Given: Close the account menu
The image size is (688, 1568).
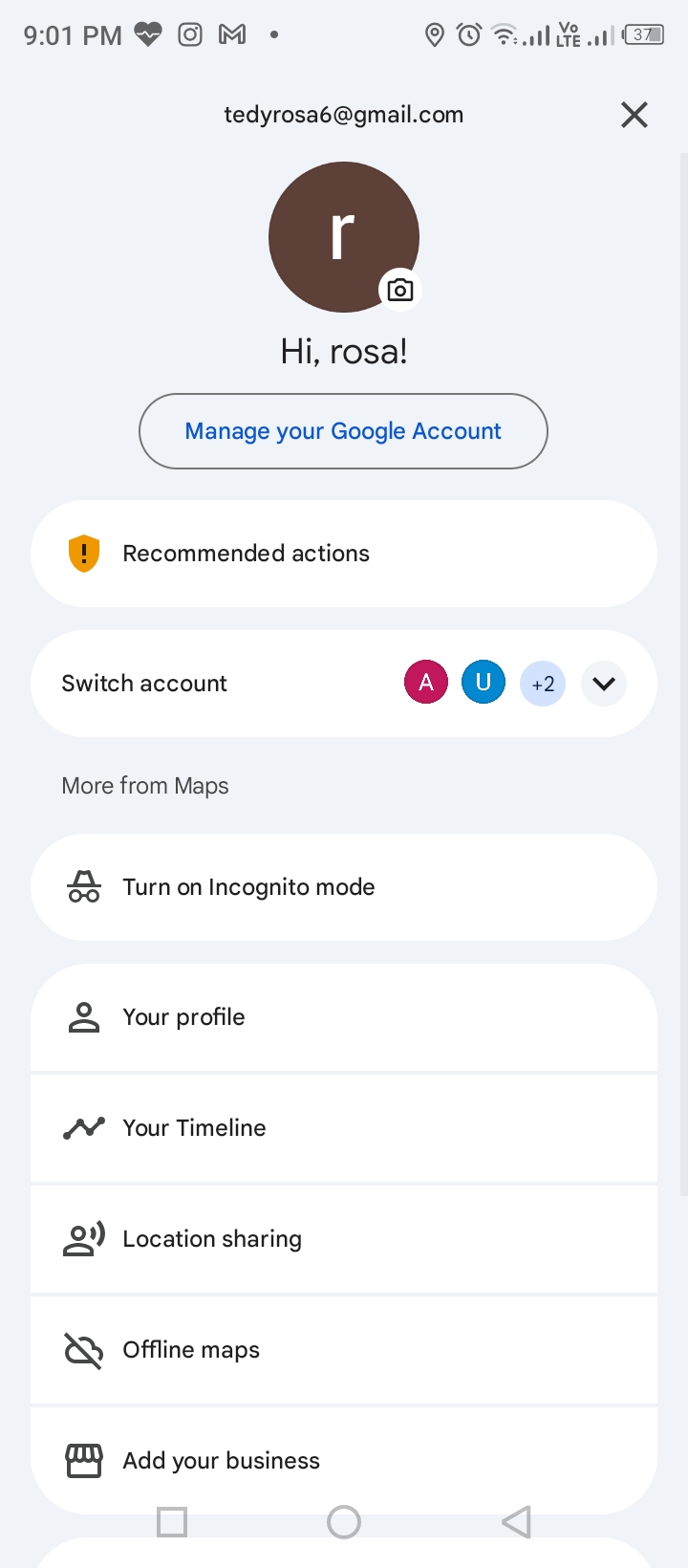Looking at the screenshot, I should tap(634, 115).
